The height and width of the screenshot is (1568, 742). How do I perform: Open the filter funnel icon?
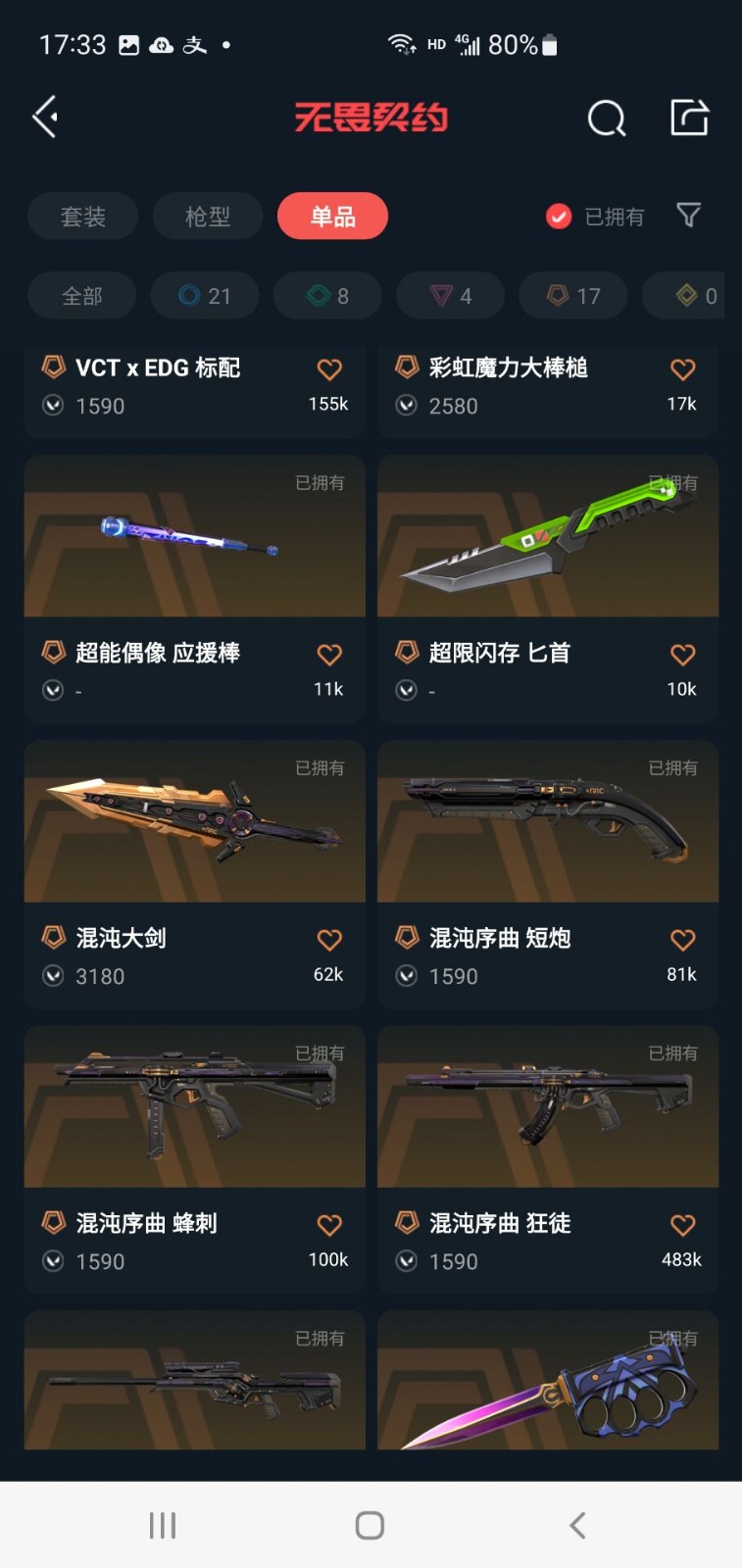(x=688, y=215)
